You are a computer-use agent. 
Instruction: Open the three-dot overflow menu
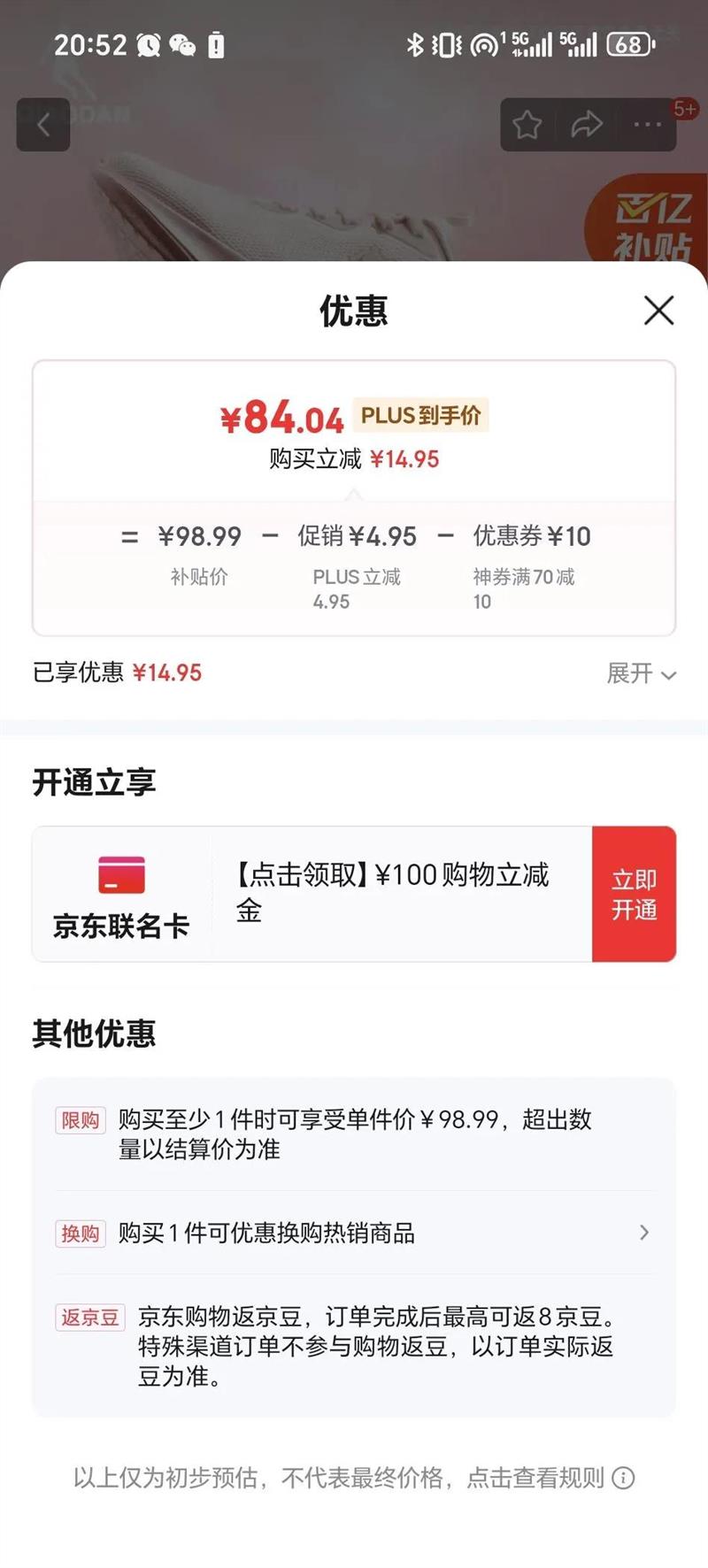[647, 125]
